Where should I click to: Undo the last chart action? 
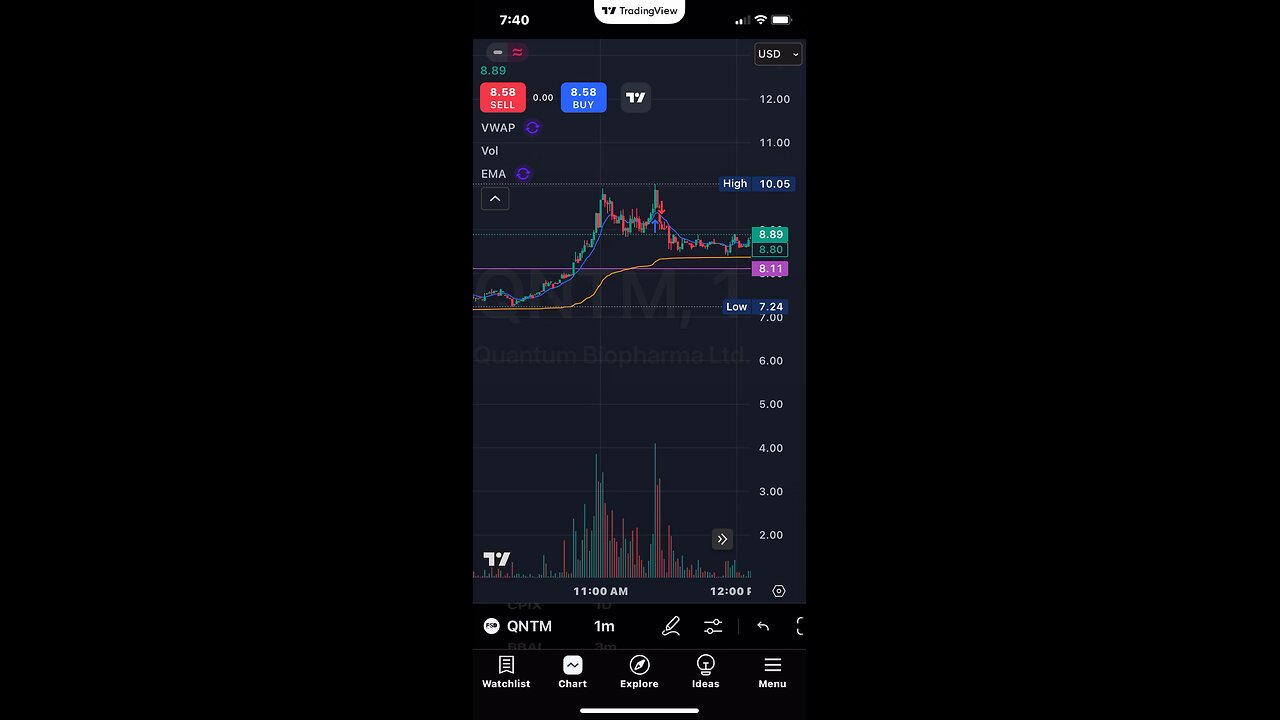763,626
